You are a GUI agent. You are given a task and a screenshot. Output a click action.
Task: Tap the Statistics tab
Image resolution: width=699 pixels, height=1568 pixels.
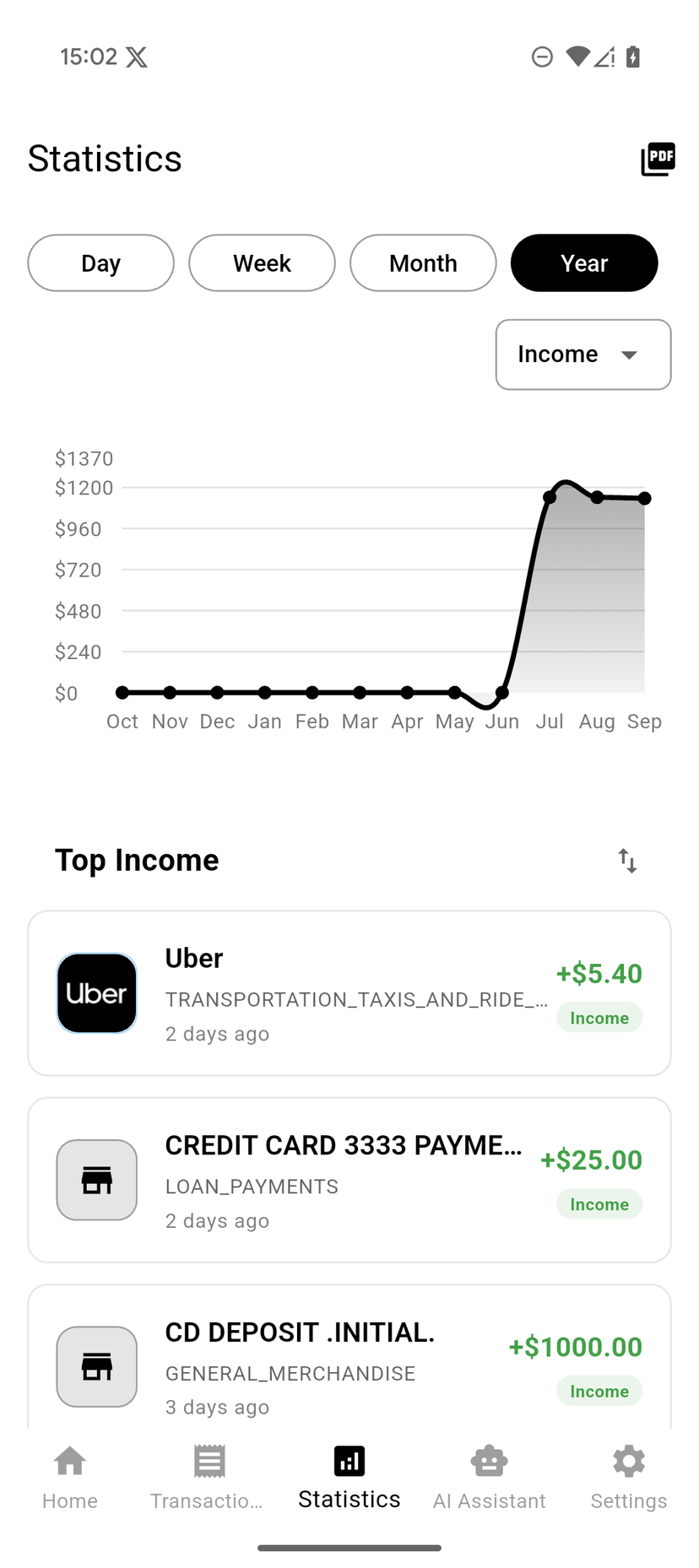click(349, 1477)
